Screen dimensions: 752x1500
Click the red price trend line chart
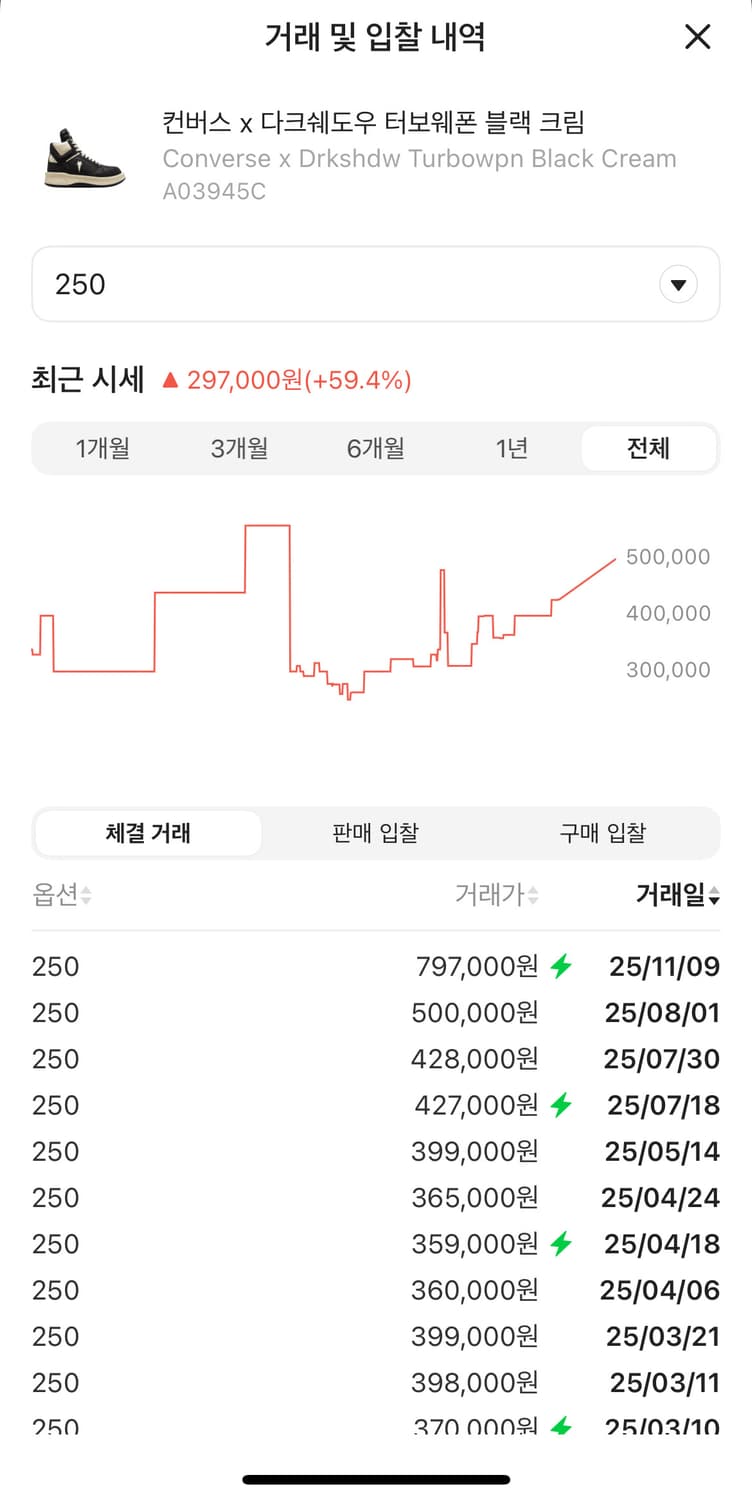coord(330,610)
